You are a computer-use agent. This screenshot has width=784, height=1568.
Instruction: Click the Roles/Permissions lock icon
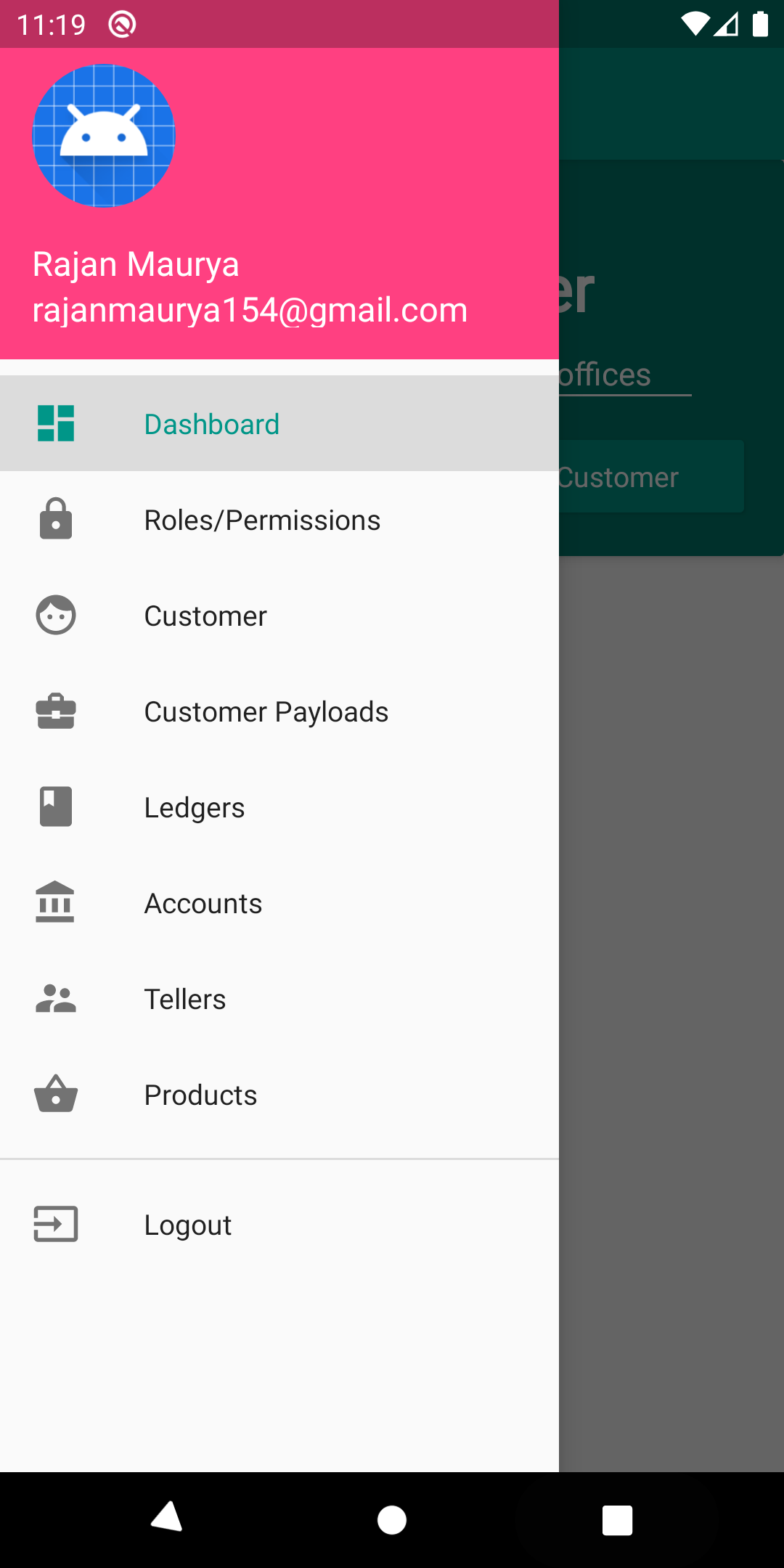[x=55, y=519]
